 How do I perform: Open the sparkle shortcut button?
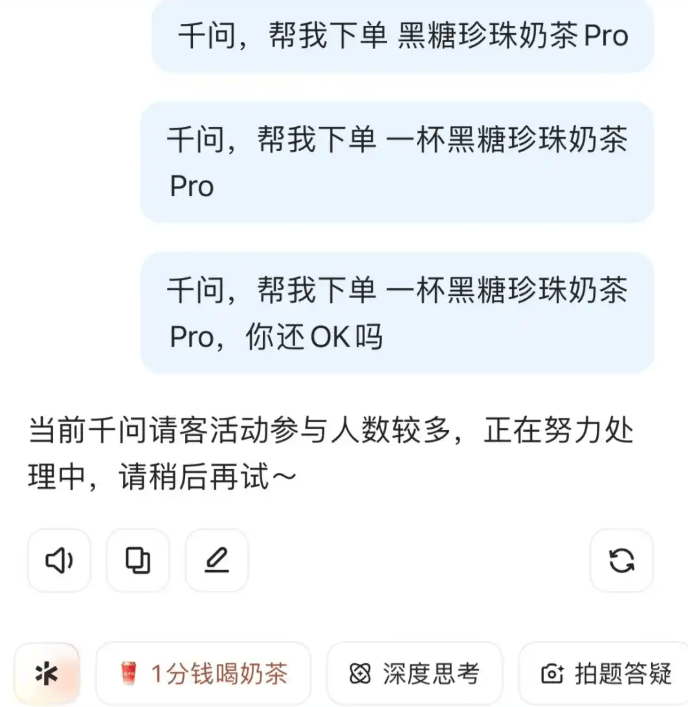pyautogui.click(x=47, y=674)
